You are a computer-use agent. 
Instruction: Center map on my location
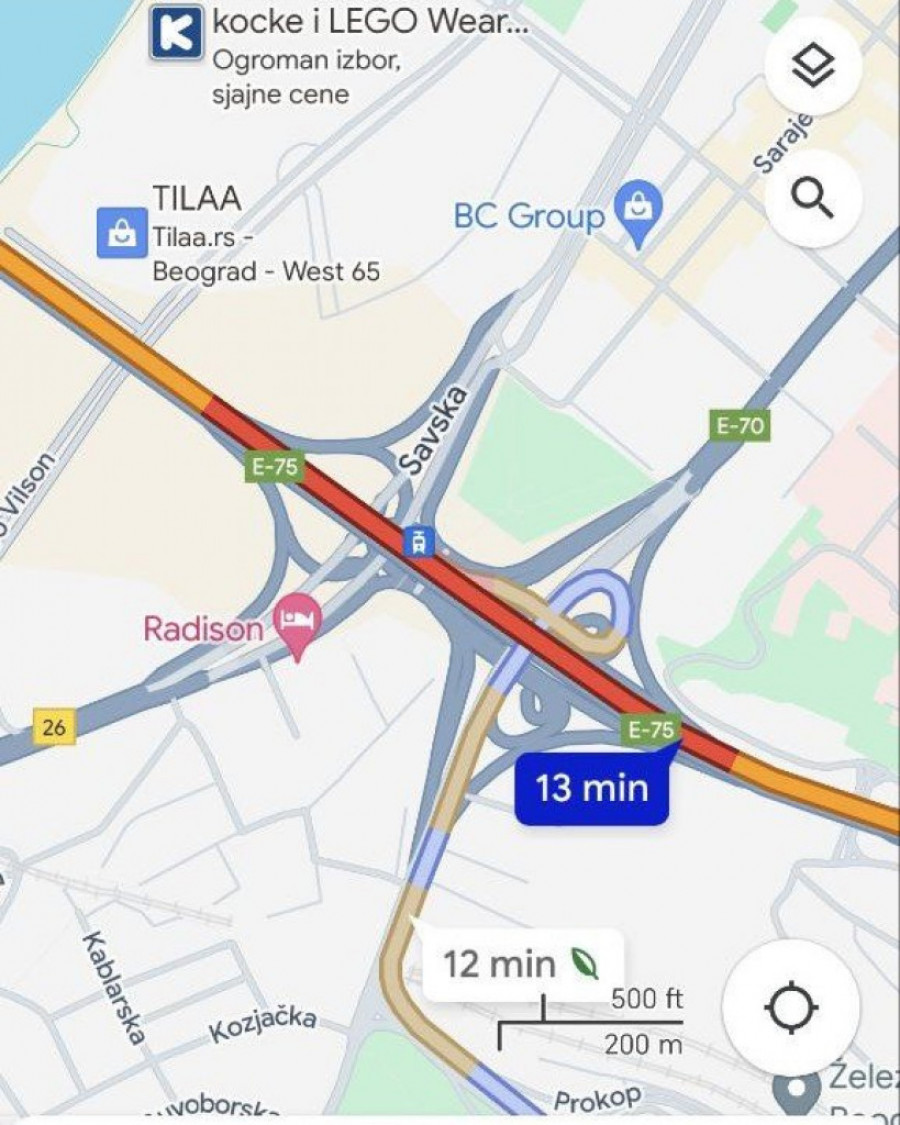point(791,1007)
